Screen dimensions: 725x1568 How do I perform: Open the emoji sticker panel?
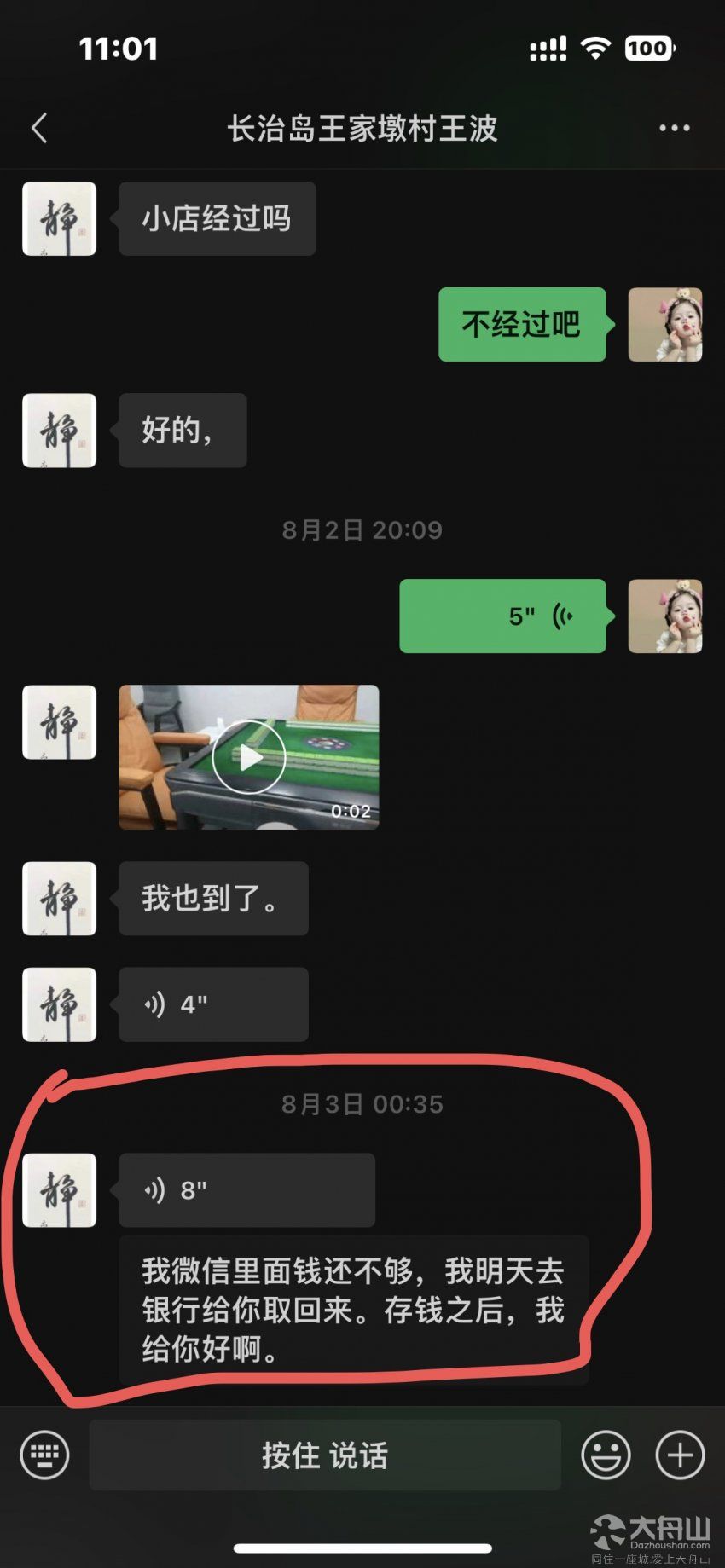click(606, 1455)
